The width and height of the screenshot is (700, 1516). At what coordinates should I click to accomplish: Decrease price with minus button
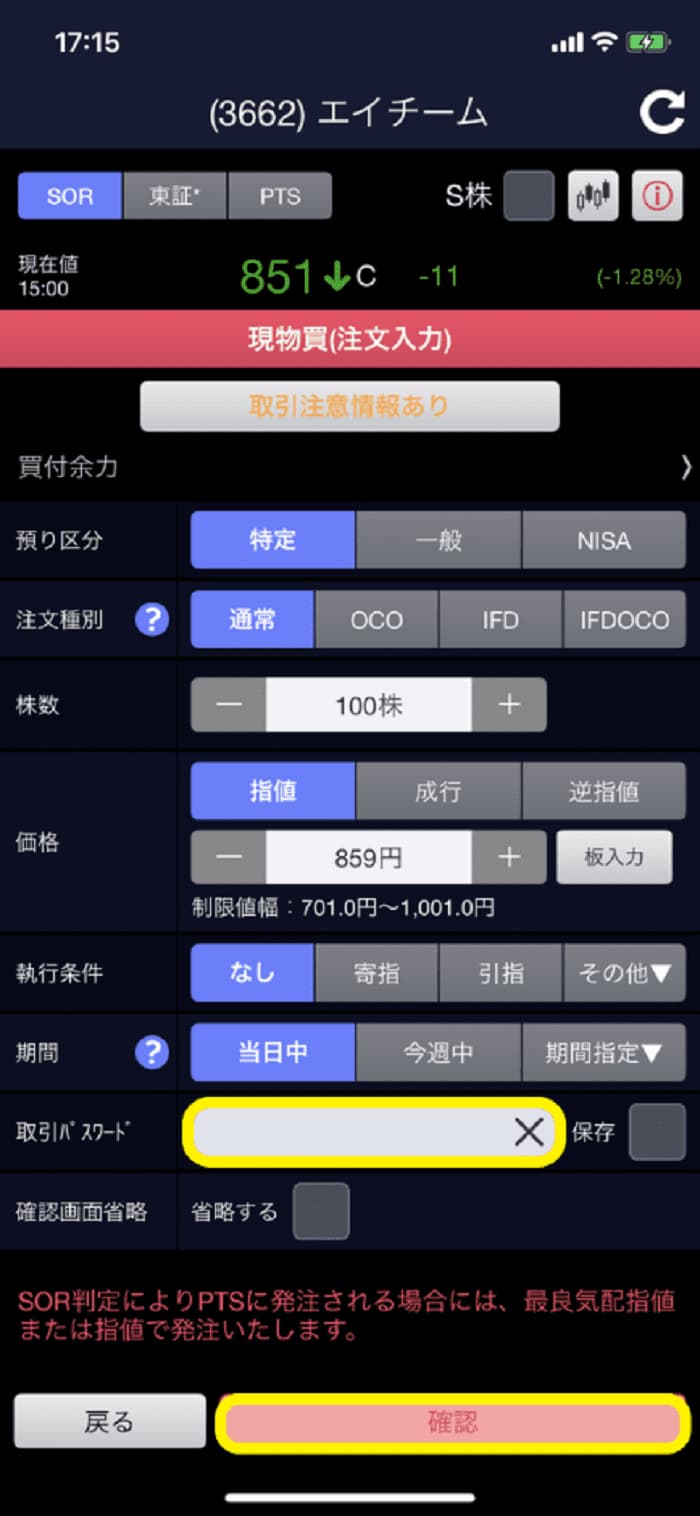click(229, 857)
